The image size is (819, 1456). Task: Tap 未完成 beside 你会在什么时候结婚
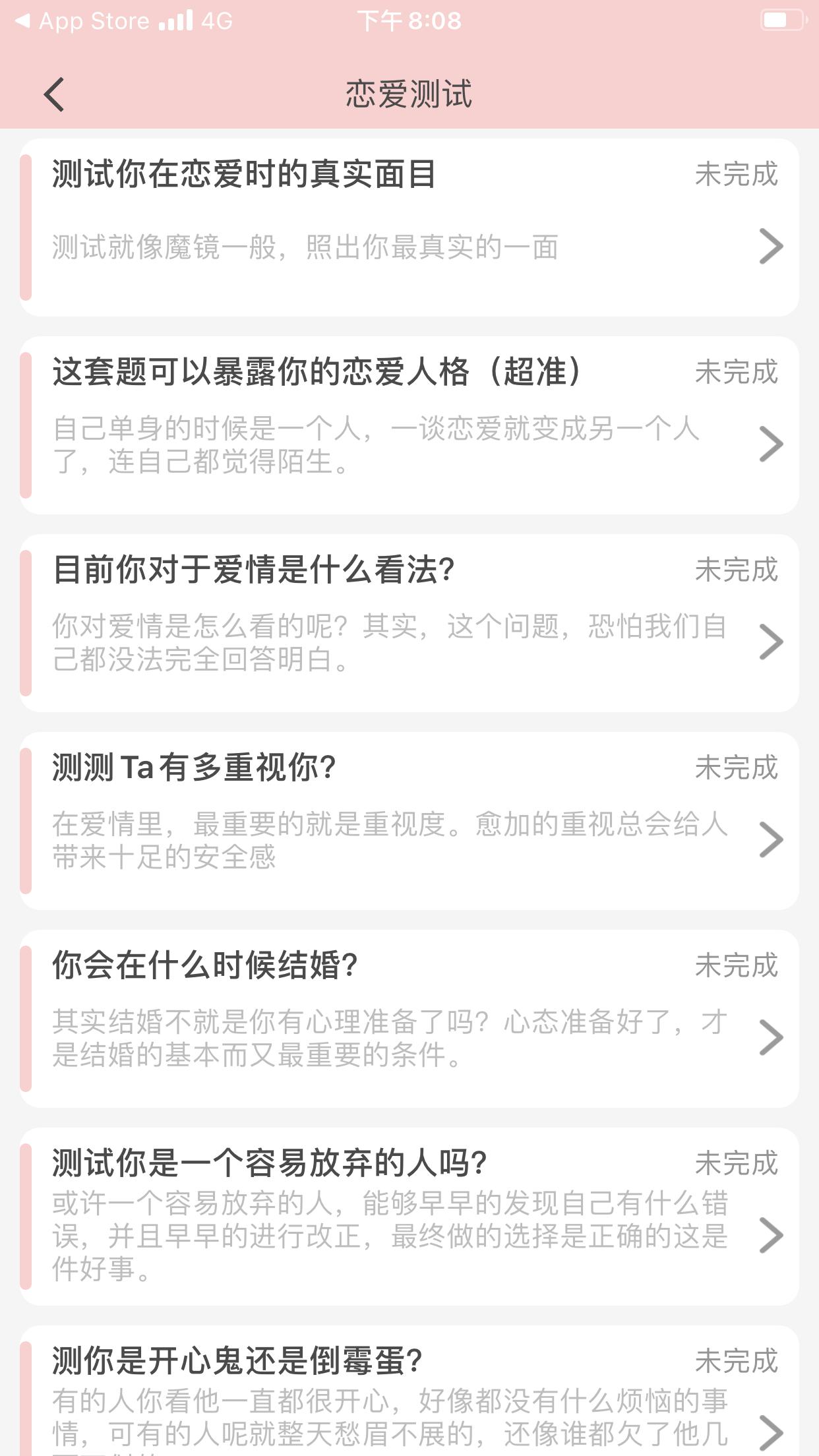pyautogui.click(x=737, y=967)
